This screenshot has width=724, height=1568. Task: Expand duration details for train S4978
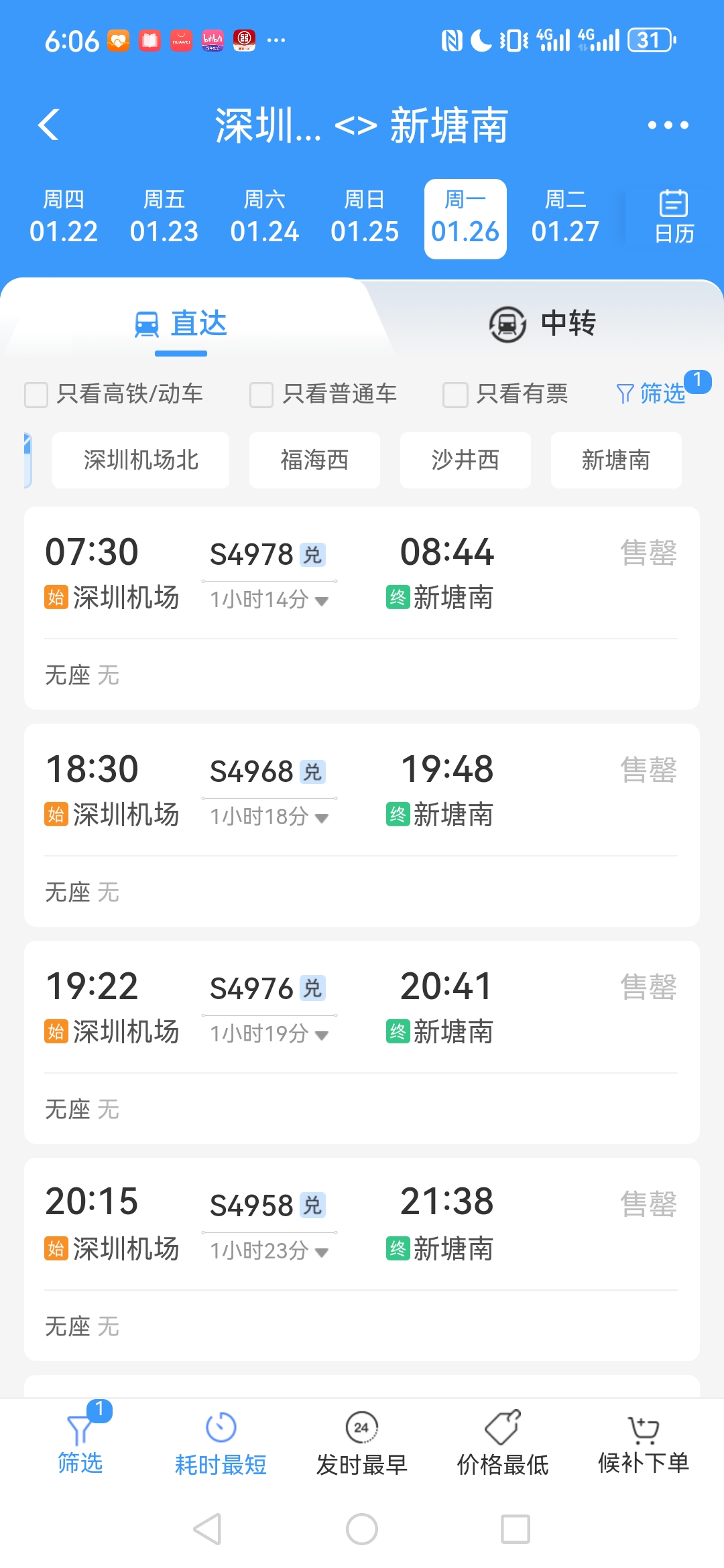pyautogui.click(x=320, y=601)
